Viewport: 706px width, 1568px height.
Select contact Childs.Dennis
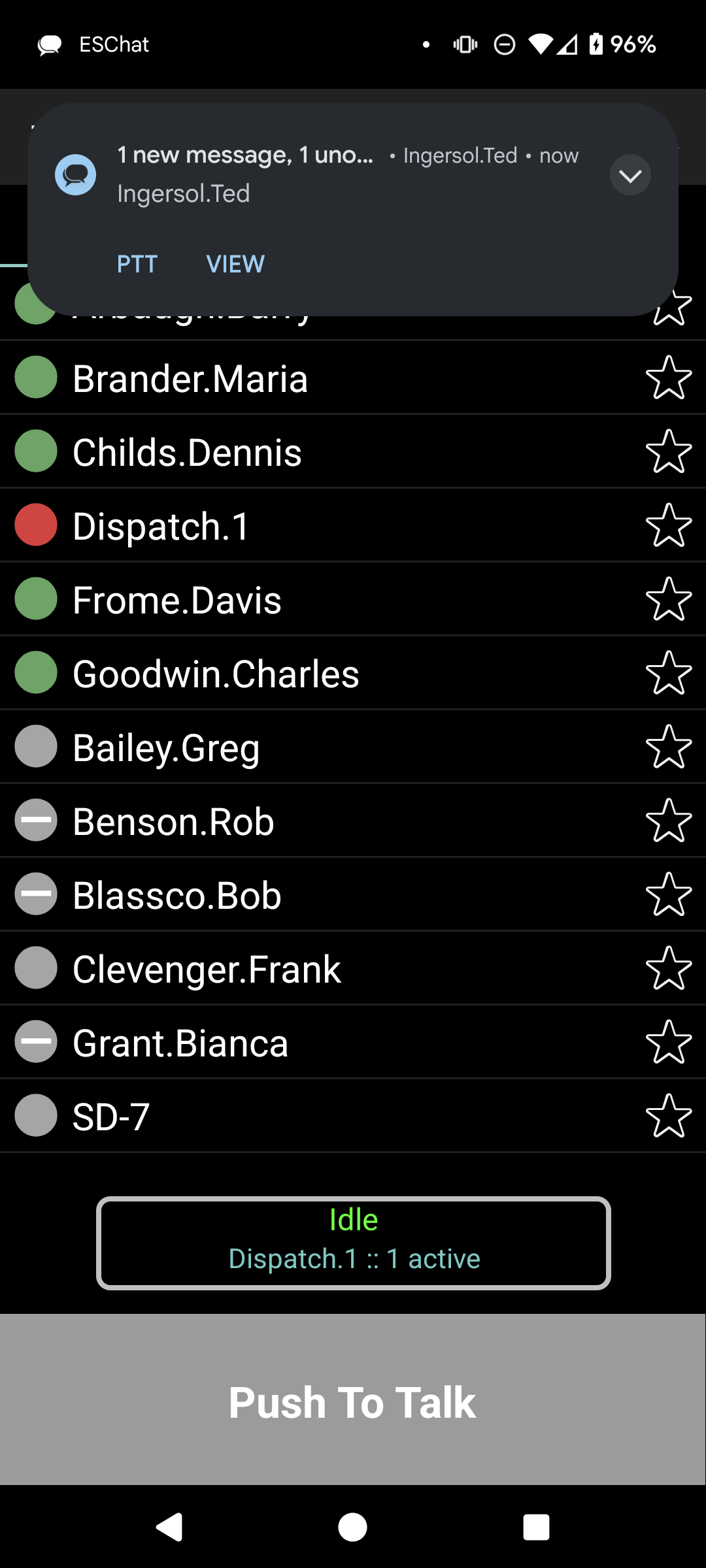353,451
